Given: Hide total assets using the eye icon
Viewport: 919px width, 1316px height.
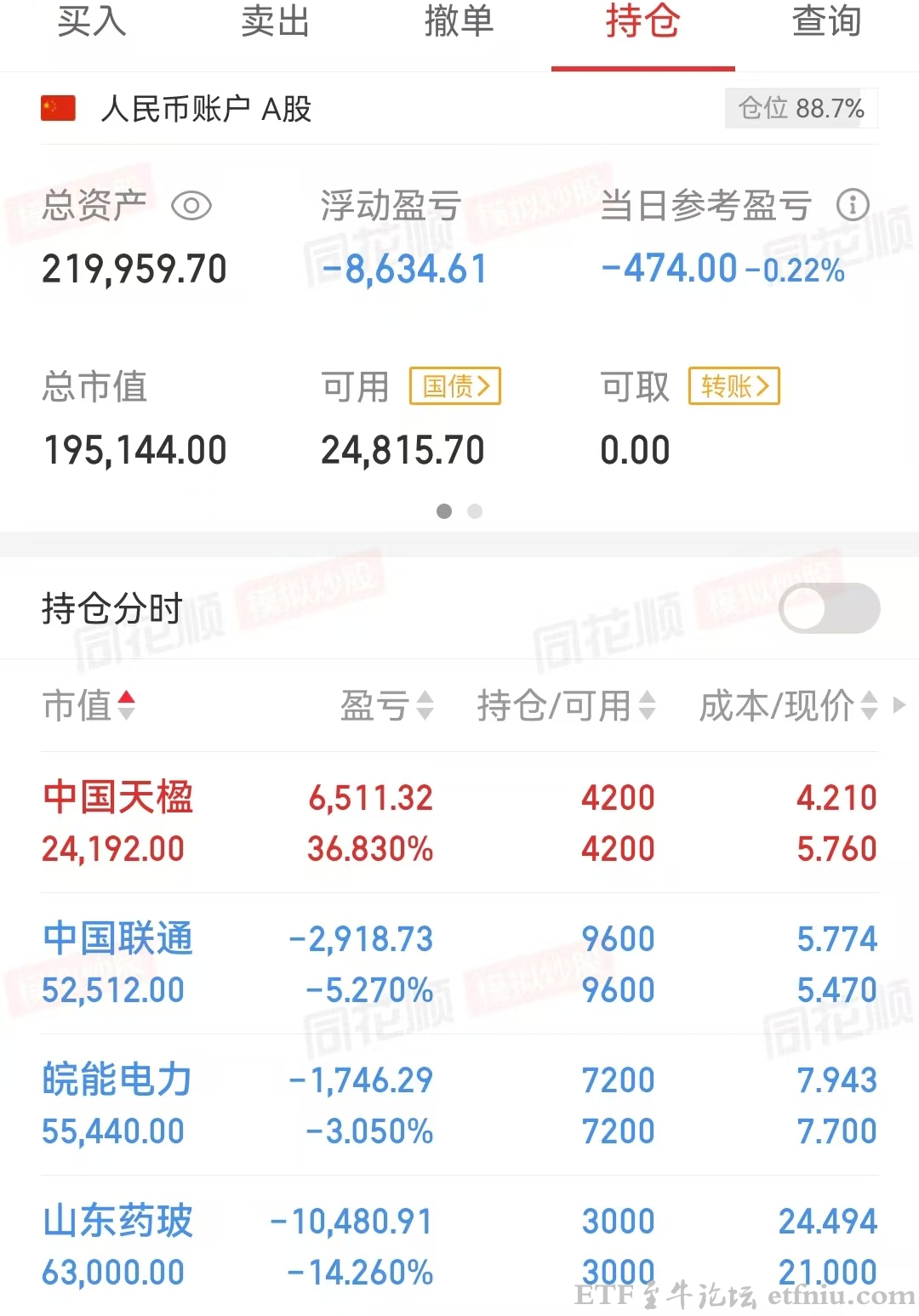Looking at the screenshot, I should click(191, 206).
